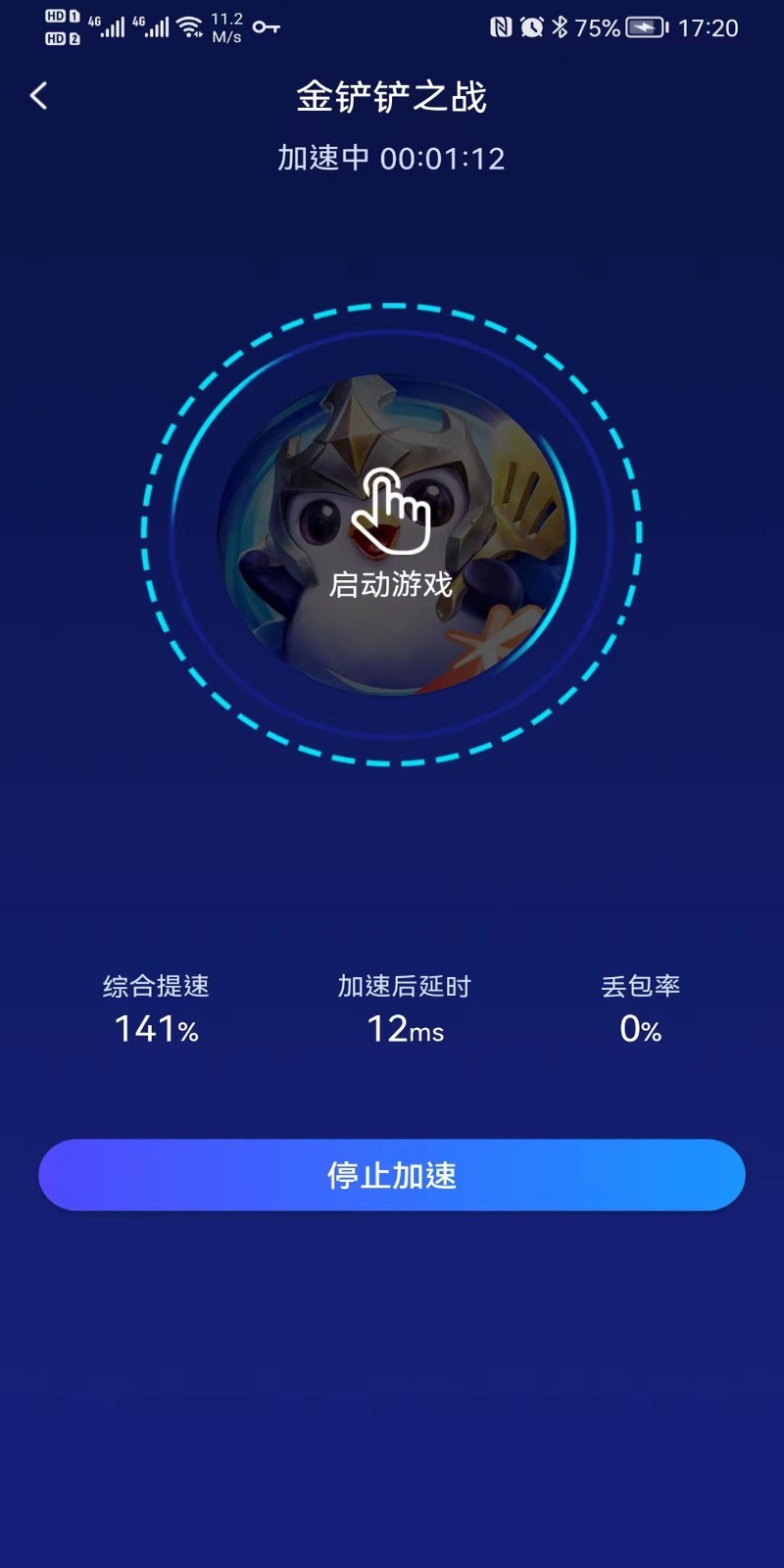Tap the 丢包率 statistic label

pos(642,987)
